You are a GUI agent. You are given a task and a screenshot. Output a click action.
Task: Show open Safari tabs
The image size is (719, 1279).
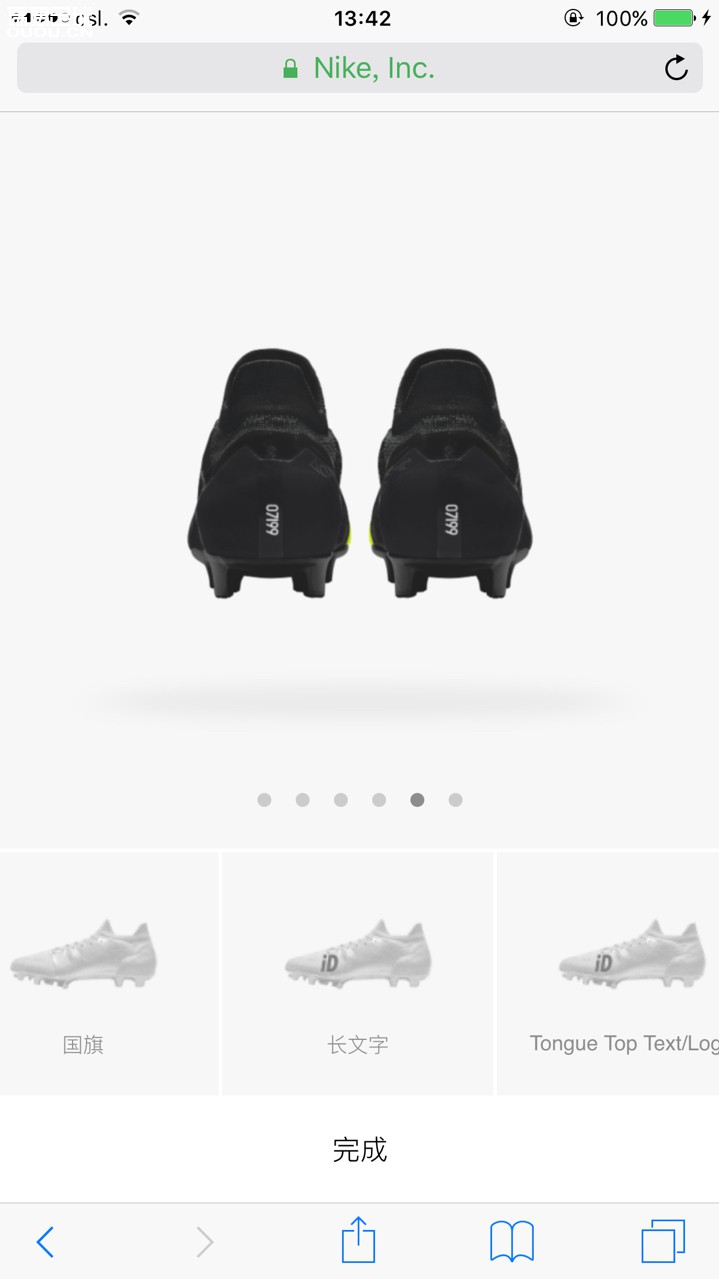coord(663,1242)
